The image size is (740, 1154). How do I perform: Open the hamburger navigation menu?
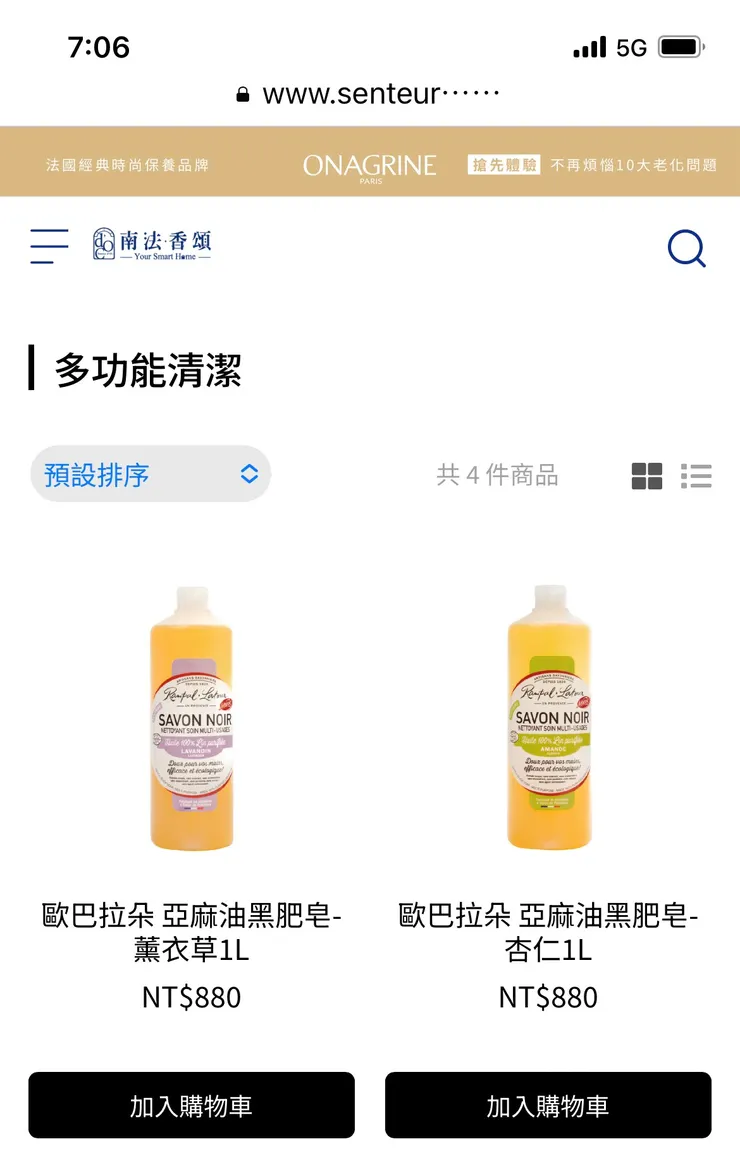tap(47, 246)
